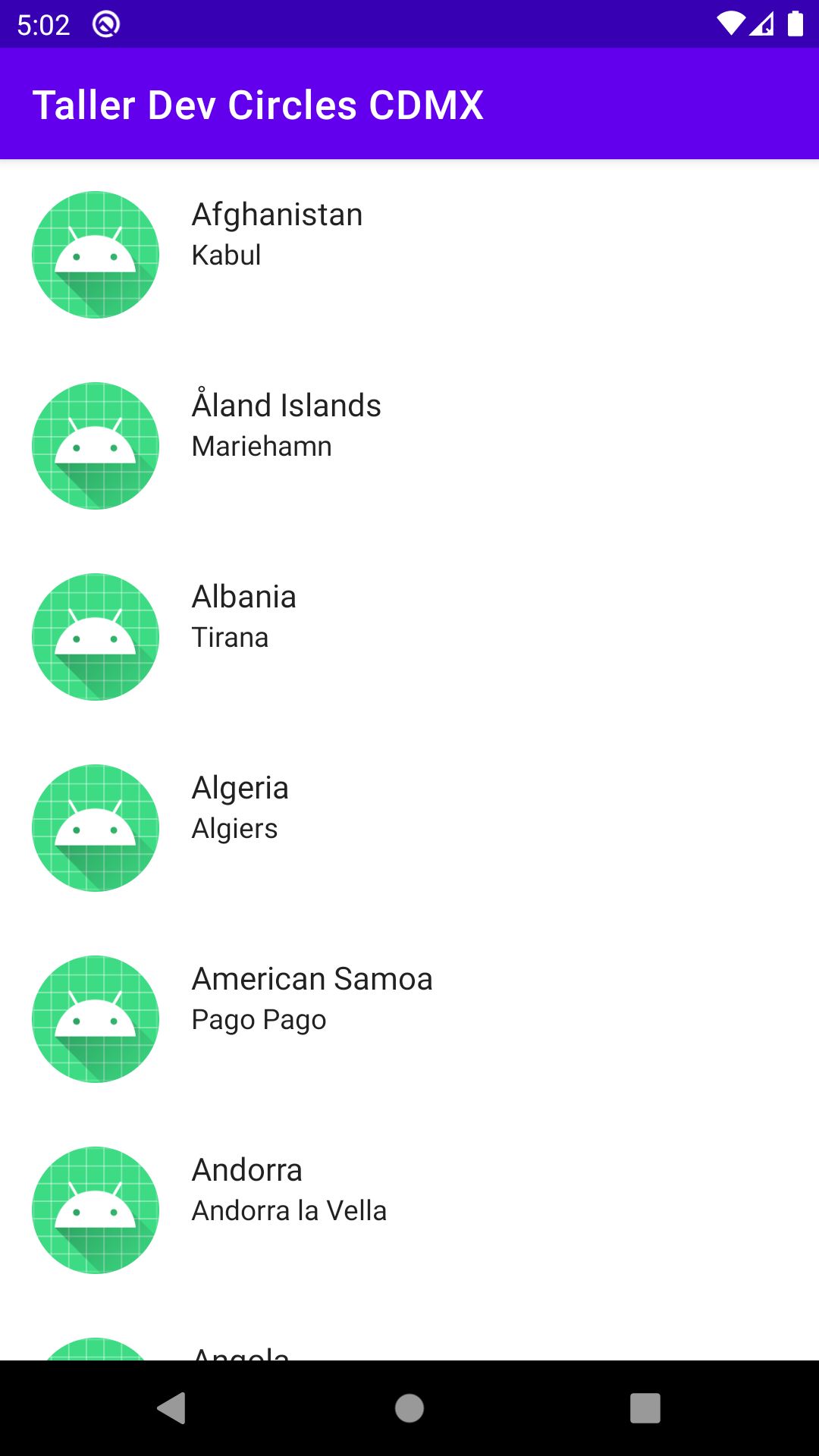Tap the system home button
This screenshot has height=1456, width=819.
tap(409, 1408)
